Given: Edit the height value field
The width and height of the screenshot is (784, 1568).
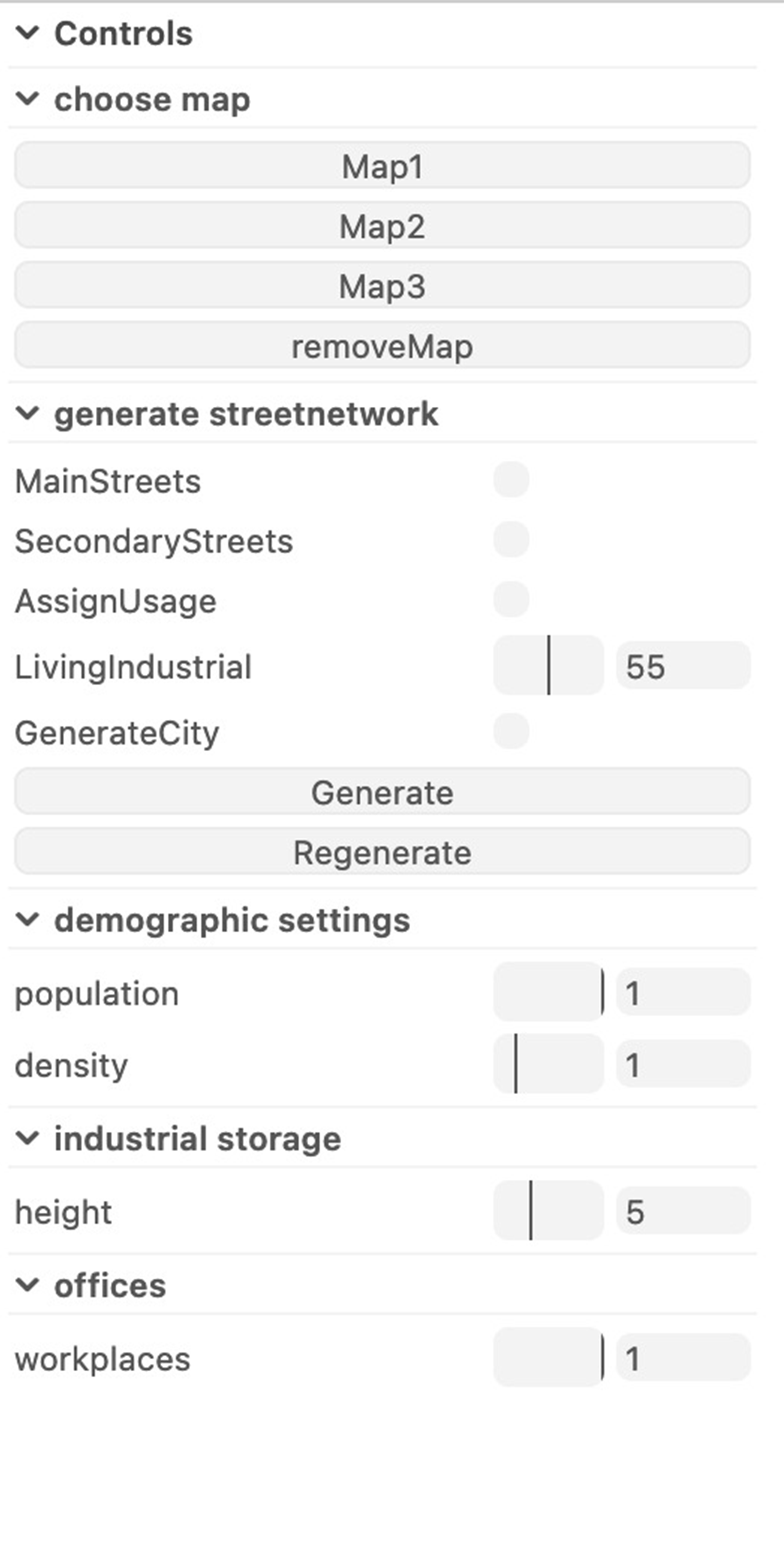Looking at the screenshot, I should 684,1211.
